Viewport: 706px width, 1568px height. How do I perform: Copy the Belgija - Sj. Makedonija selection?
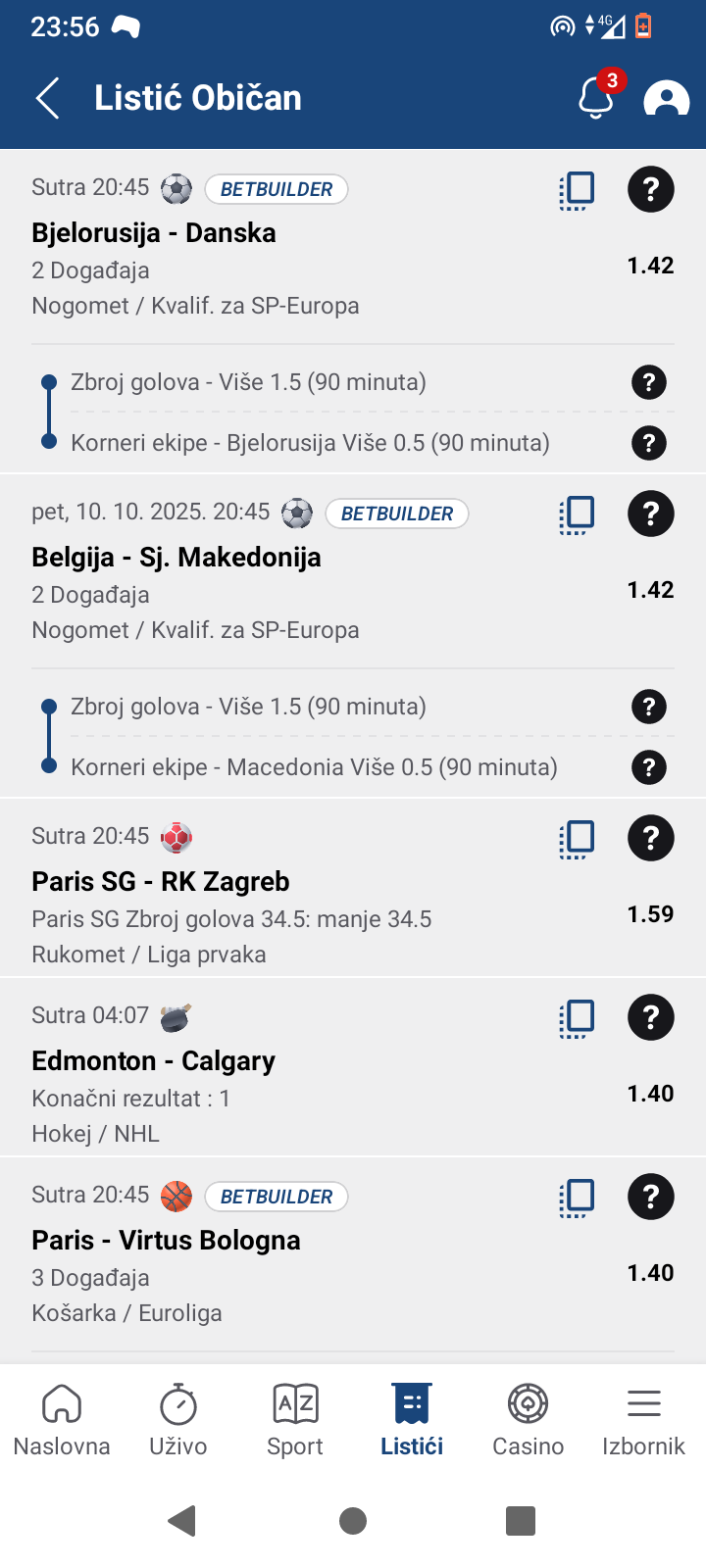(577, 514)
